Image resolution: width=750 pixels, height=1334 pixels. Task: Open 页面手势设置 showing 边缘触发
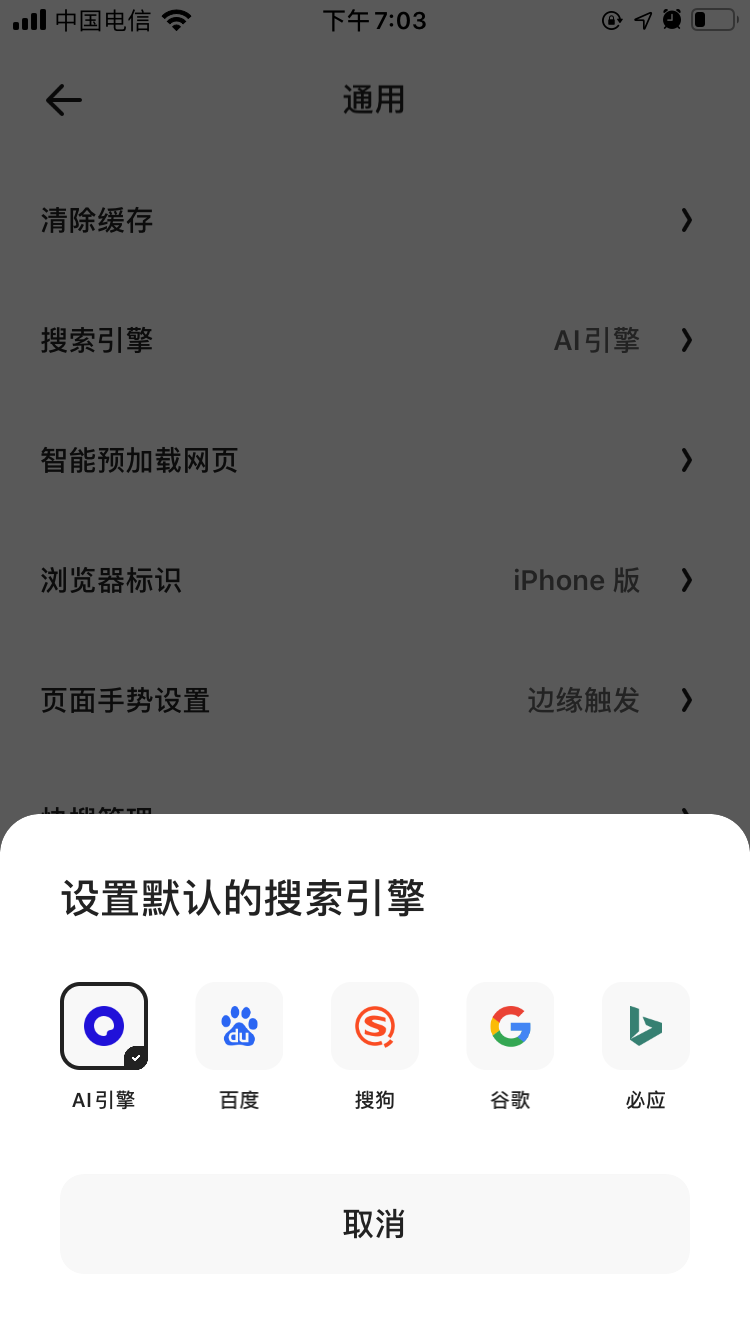click(x=375, y=700)
